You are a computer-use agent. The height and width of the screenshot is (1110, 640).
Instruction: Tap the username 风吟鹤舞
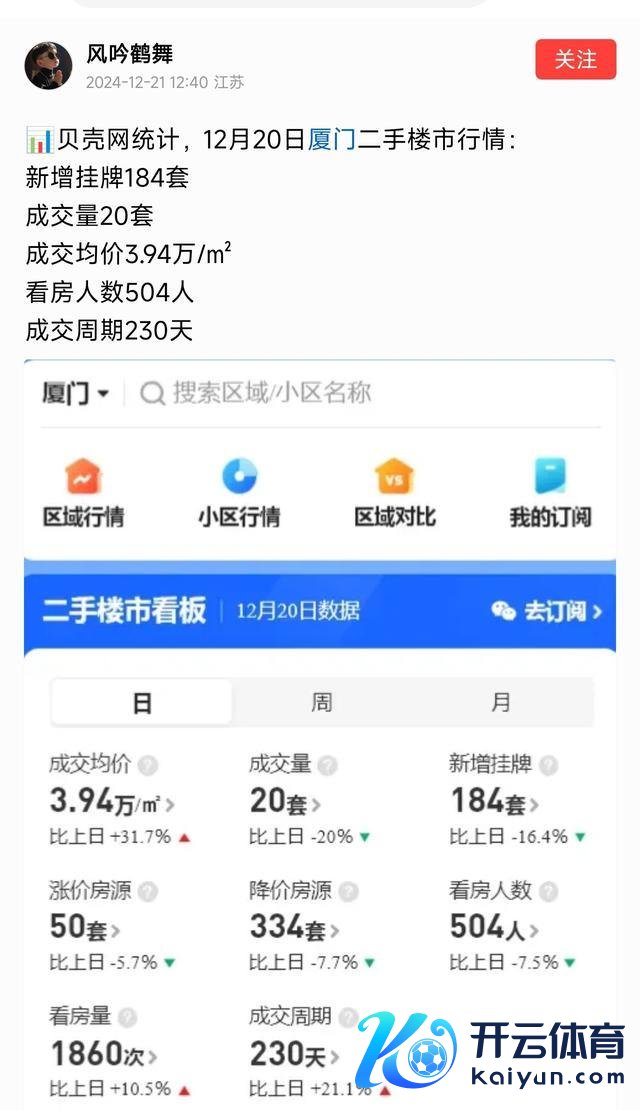pyautogui.click(x=129, y=54)
